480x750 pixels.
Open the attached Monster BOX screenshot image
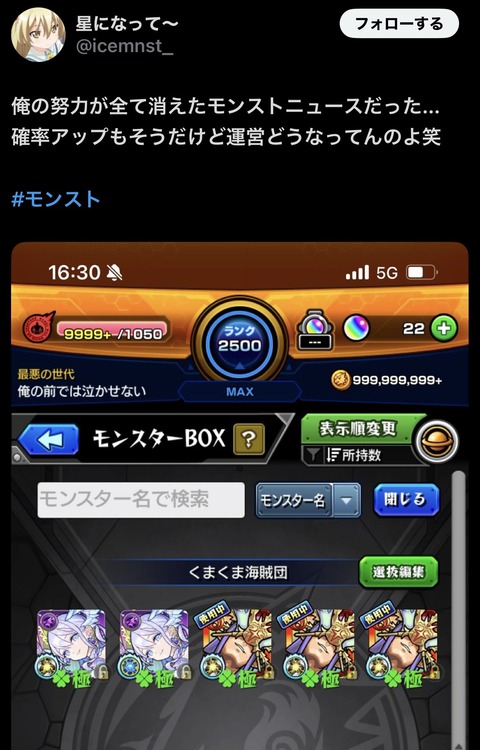pyautogui.click(x=240, y=496)
